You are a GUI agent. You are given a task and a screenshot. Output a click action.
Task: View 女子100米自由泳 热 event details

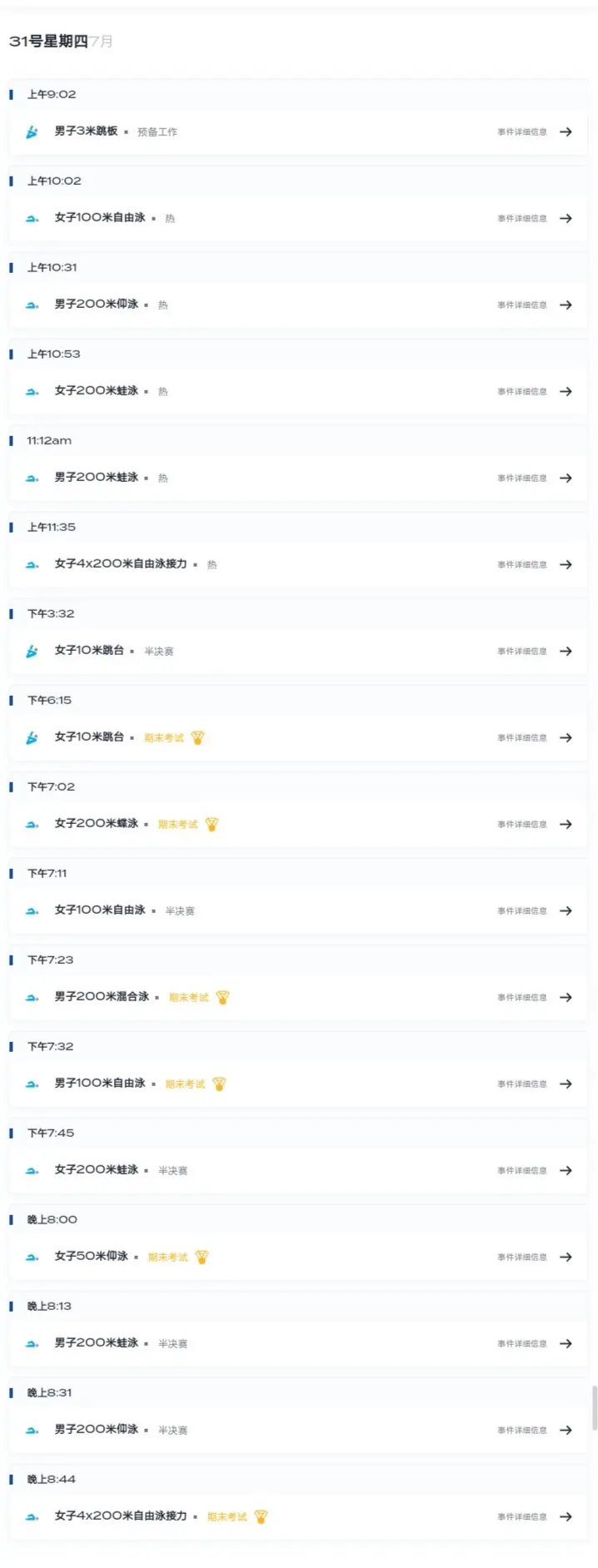pos(534,218)
